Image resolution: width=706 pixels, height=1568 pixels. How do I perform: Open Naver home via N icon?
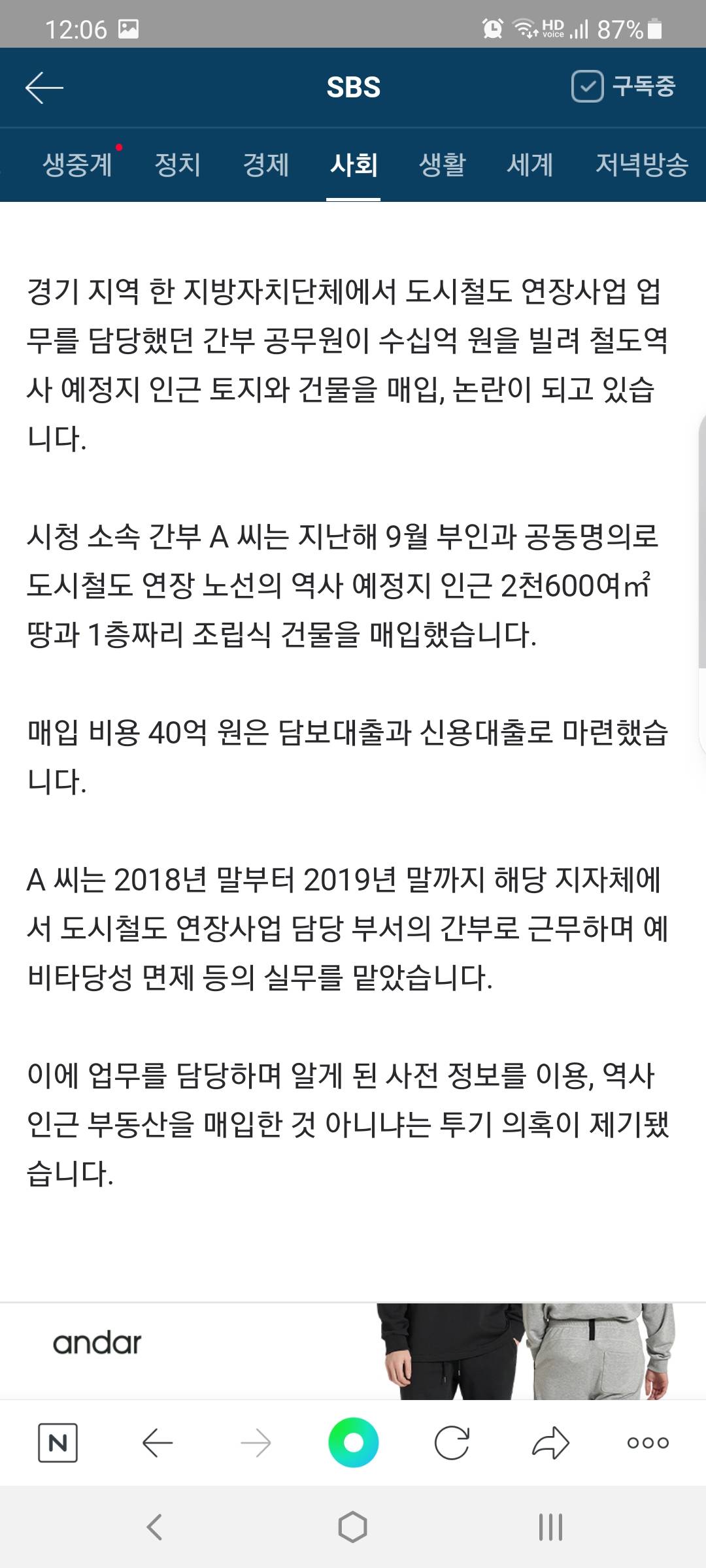click(58, 1442)
